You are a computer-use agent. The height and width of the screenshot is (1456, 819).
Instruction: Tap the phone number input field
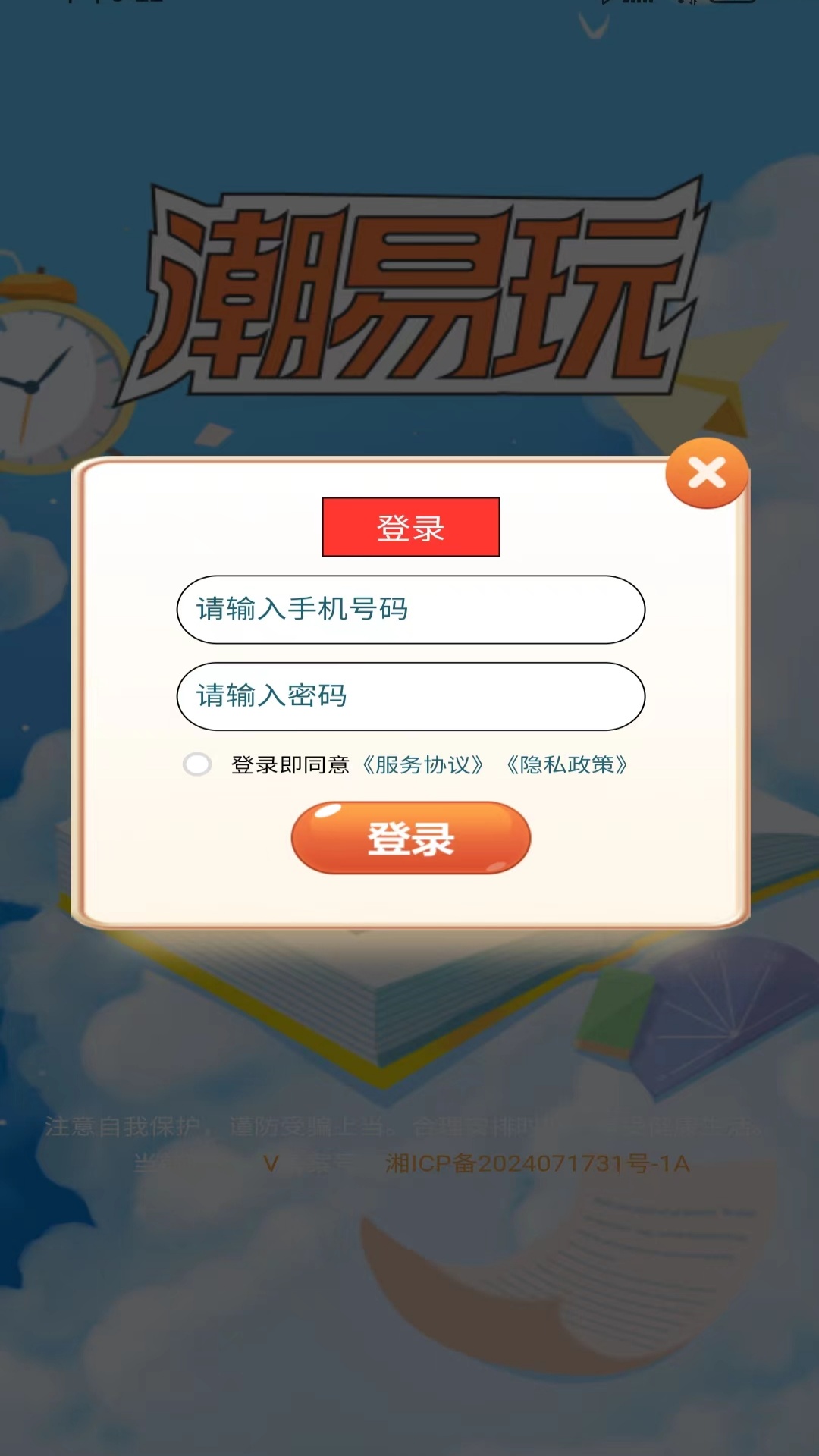[x=410, y=610]
